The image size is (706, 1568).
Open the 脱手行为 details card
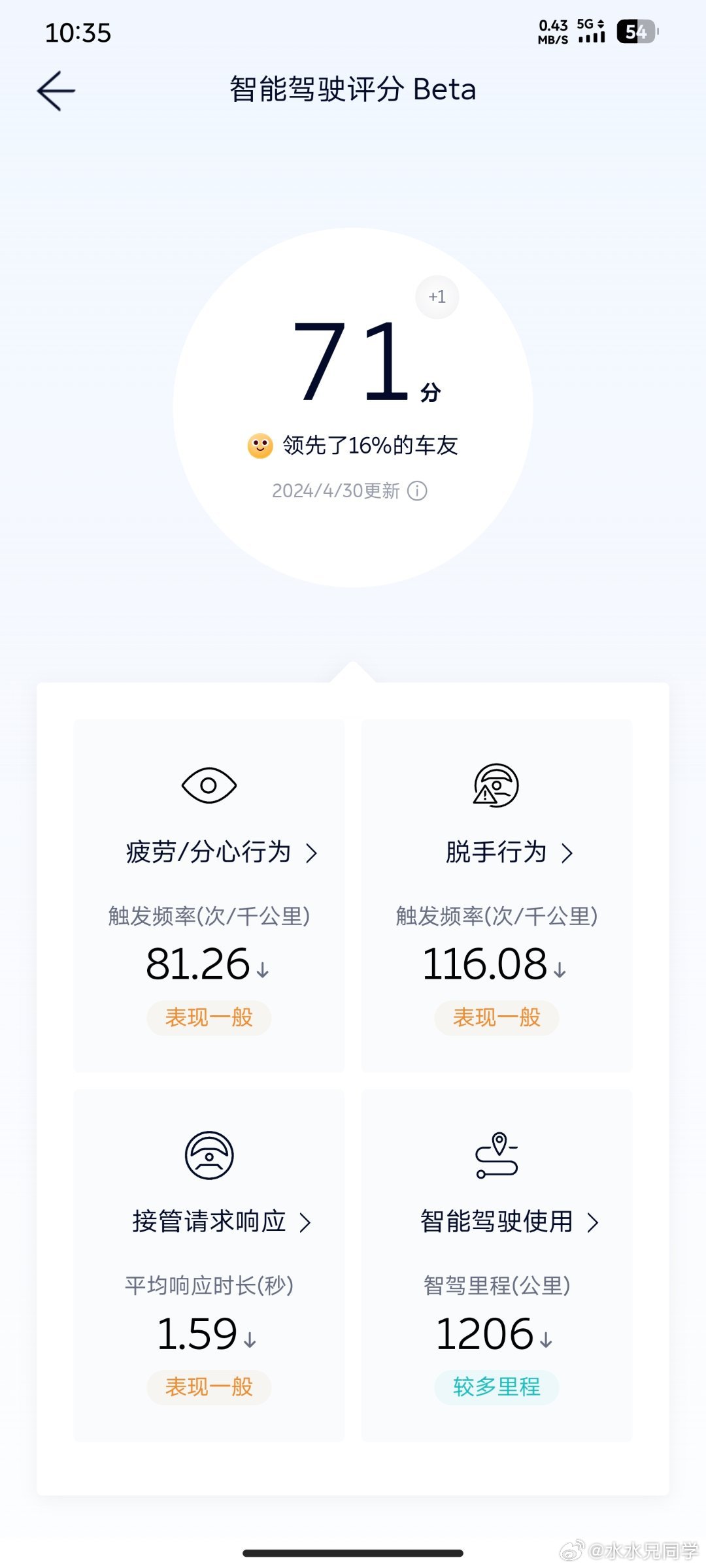pos(497,896)
